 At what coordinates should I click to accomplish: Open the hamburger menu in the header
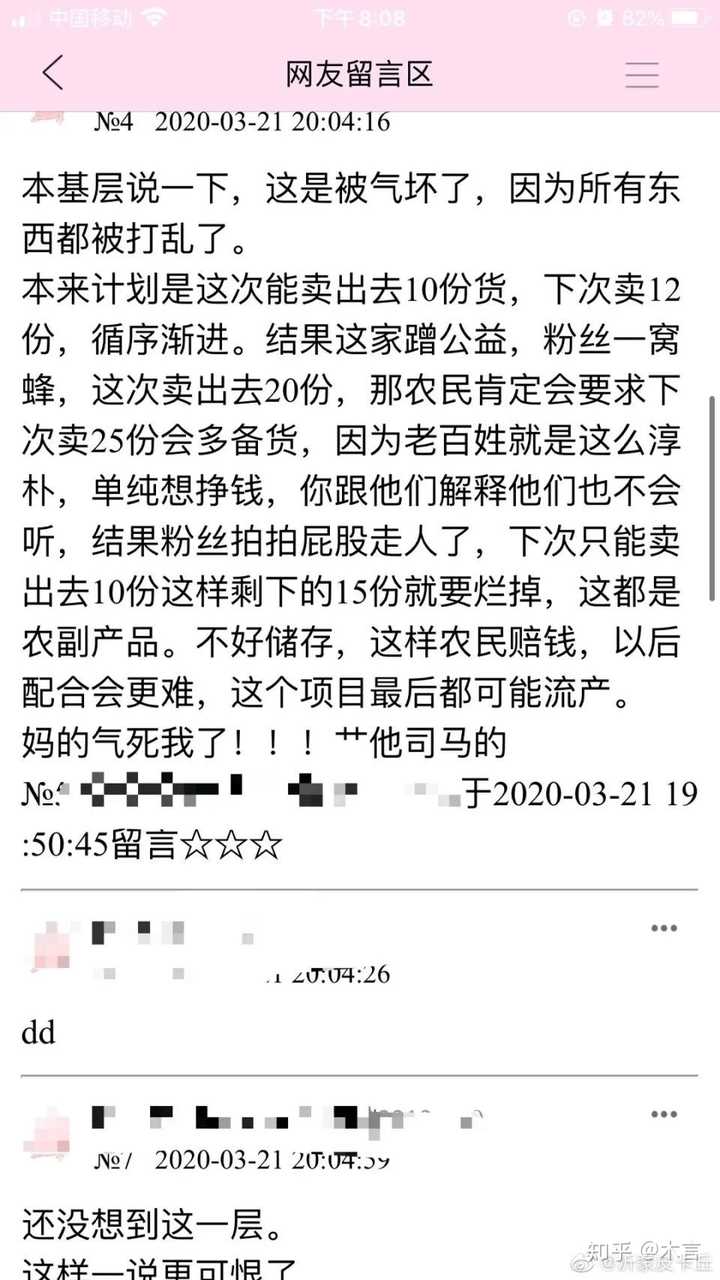tap(641, 74)
